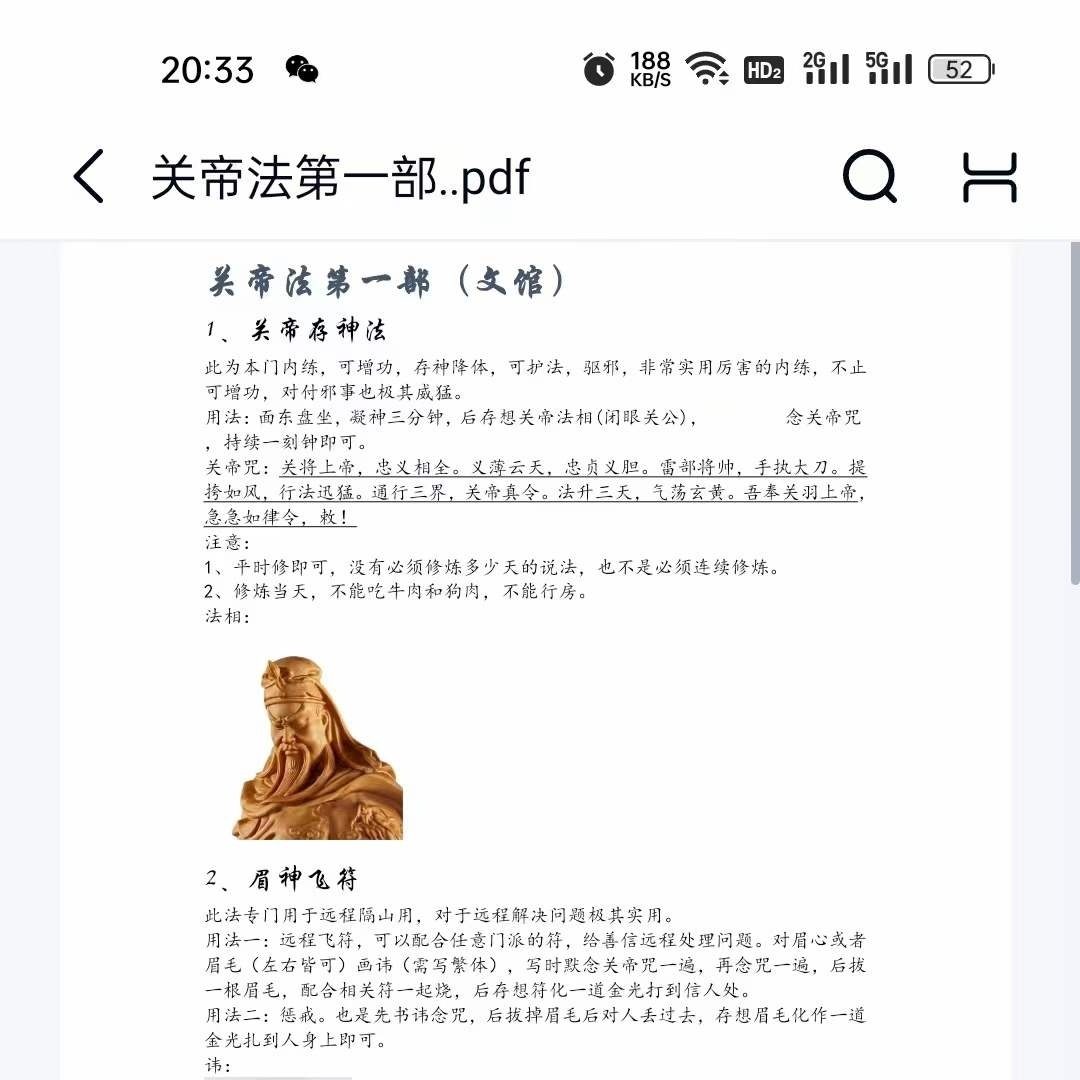Open the floating window icon
Screen dimensions: 1080x1080
[989, 177]
